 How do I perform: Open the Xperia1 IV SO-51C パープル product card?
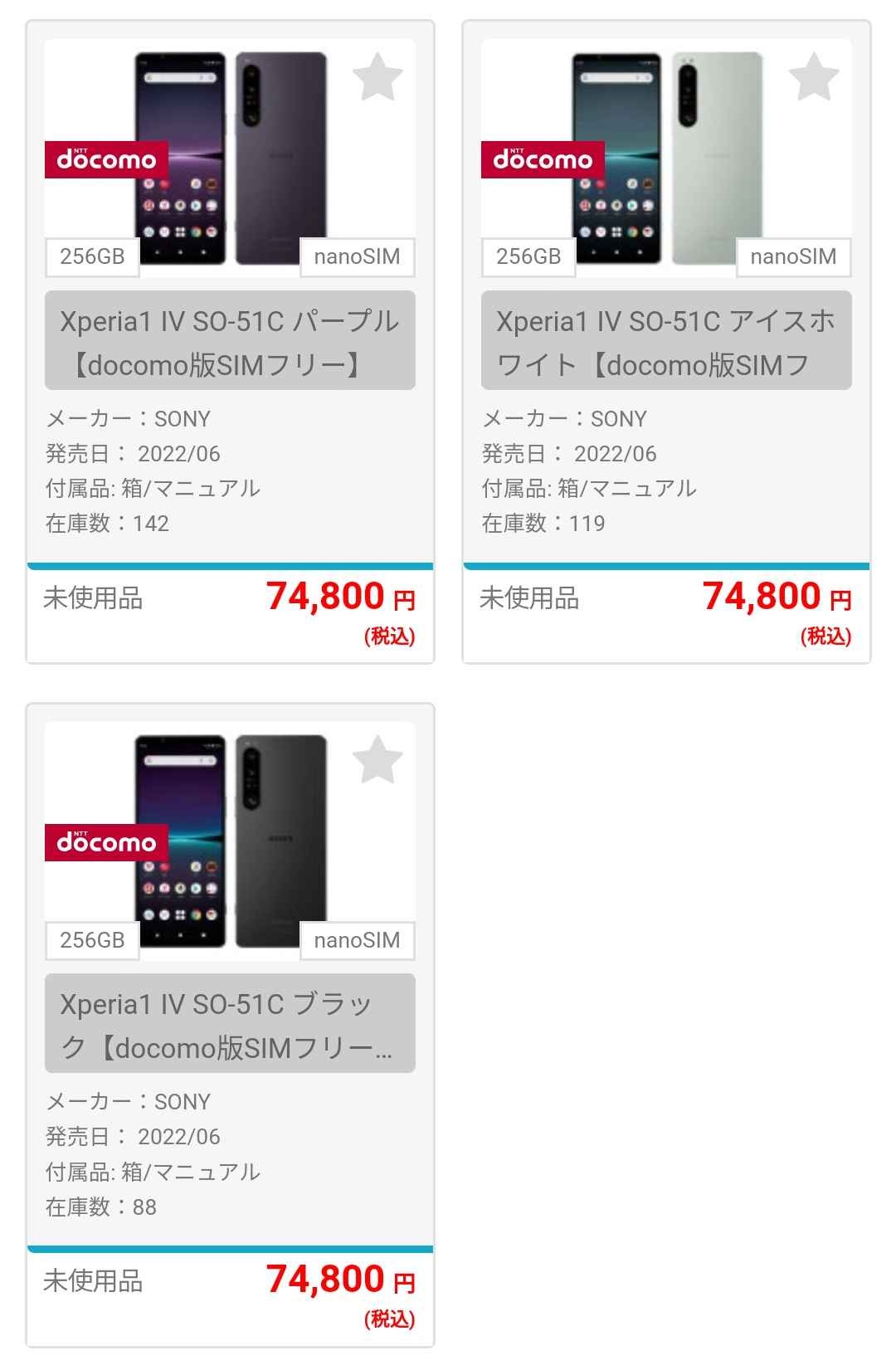click(x=230, y=341)
